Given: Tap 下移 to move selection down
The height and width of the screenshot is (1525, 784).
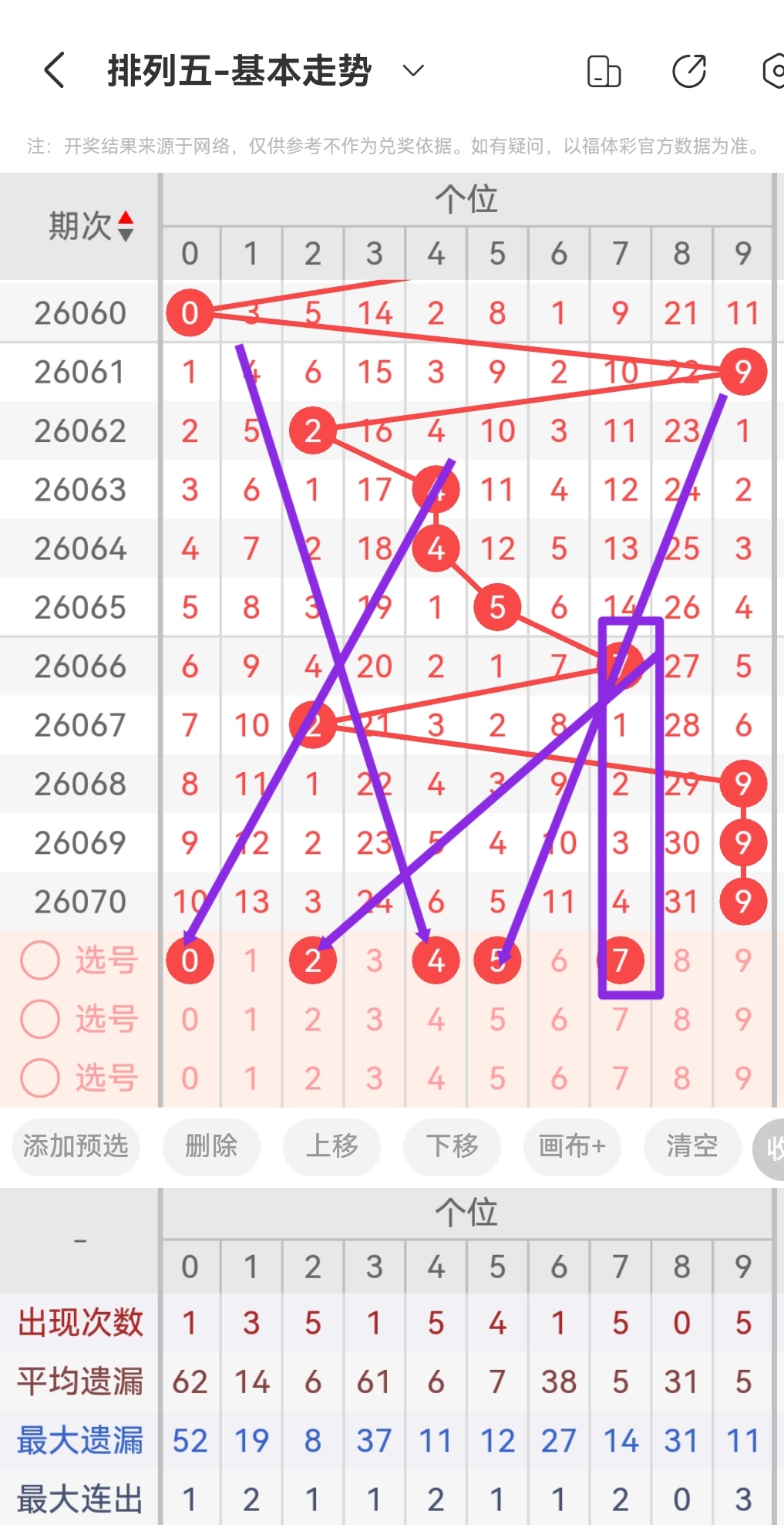Looking at the screenshot, I should [452, 1148].
